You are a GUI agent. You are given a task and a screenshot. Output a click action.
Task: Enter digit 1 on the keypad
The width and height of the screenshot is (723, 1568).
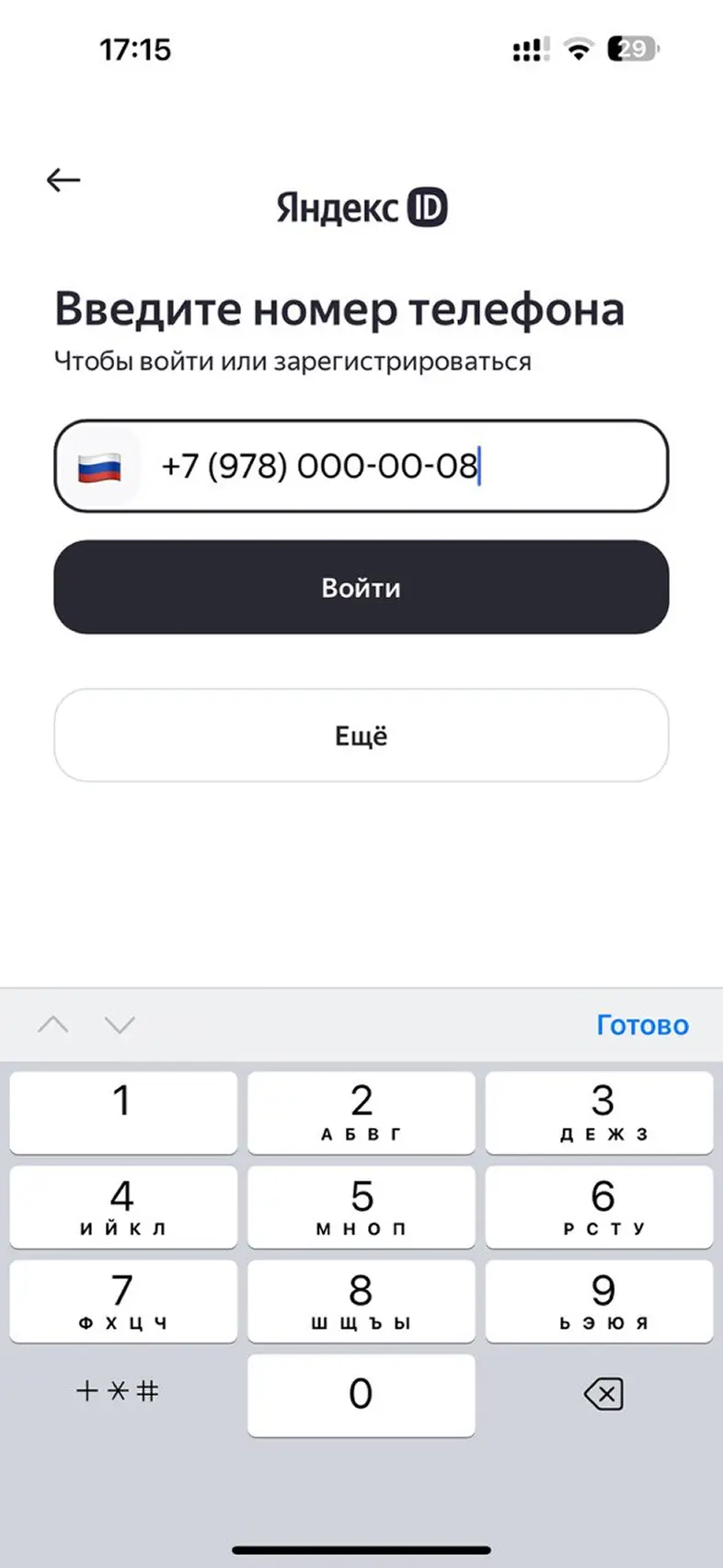click(122, 1111)
